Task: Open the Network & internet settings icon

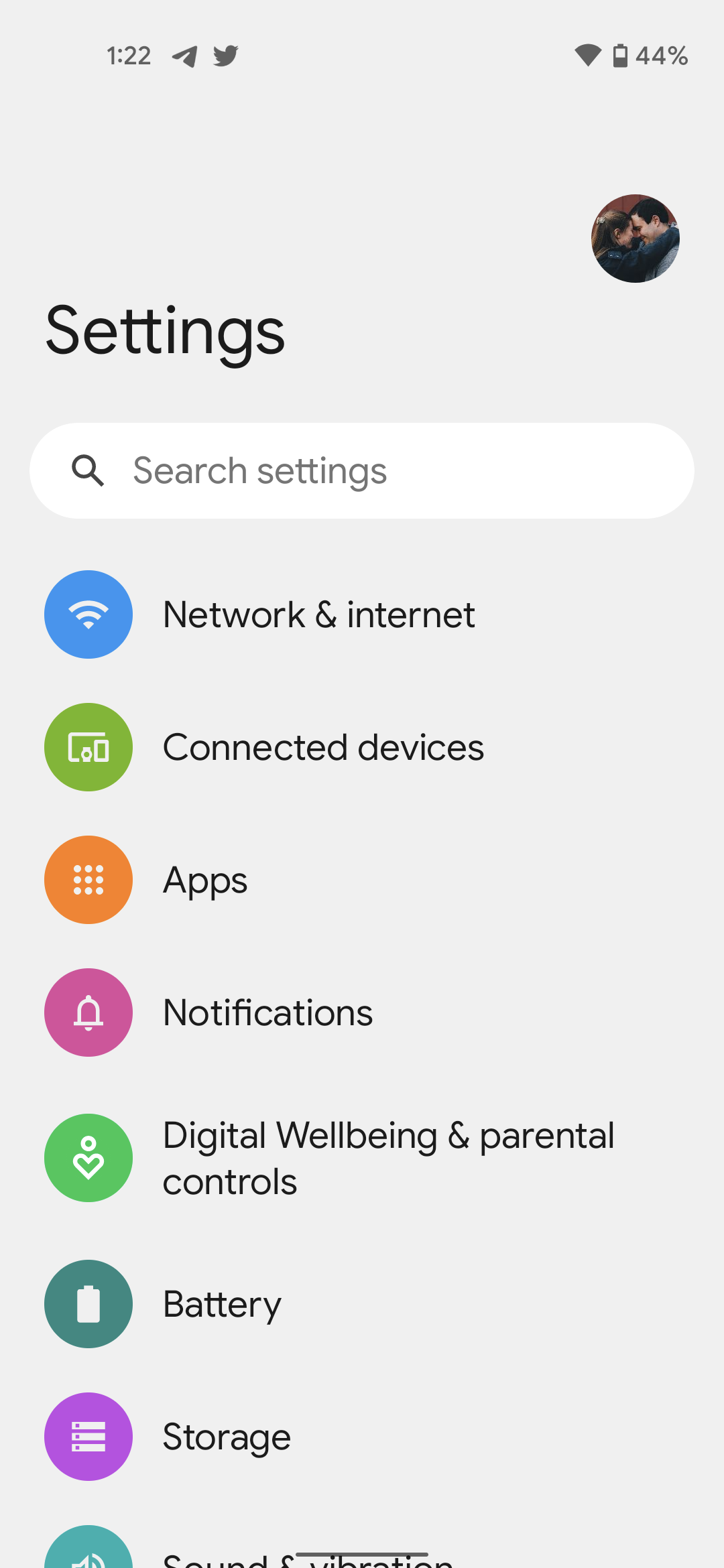Action: pos(88,614)
